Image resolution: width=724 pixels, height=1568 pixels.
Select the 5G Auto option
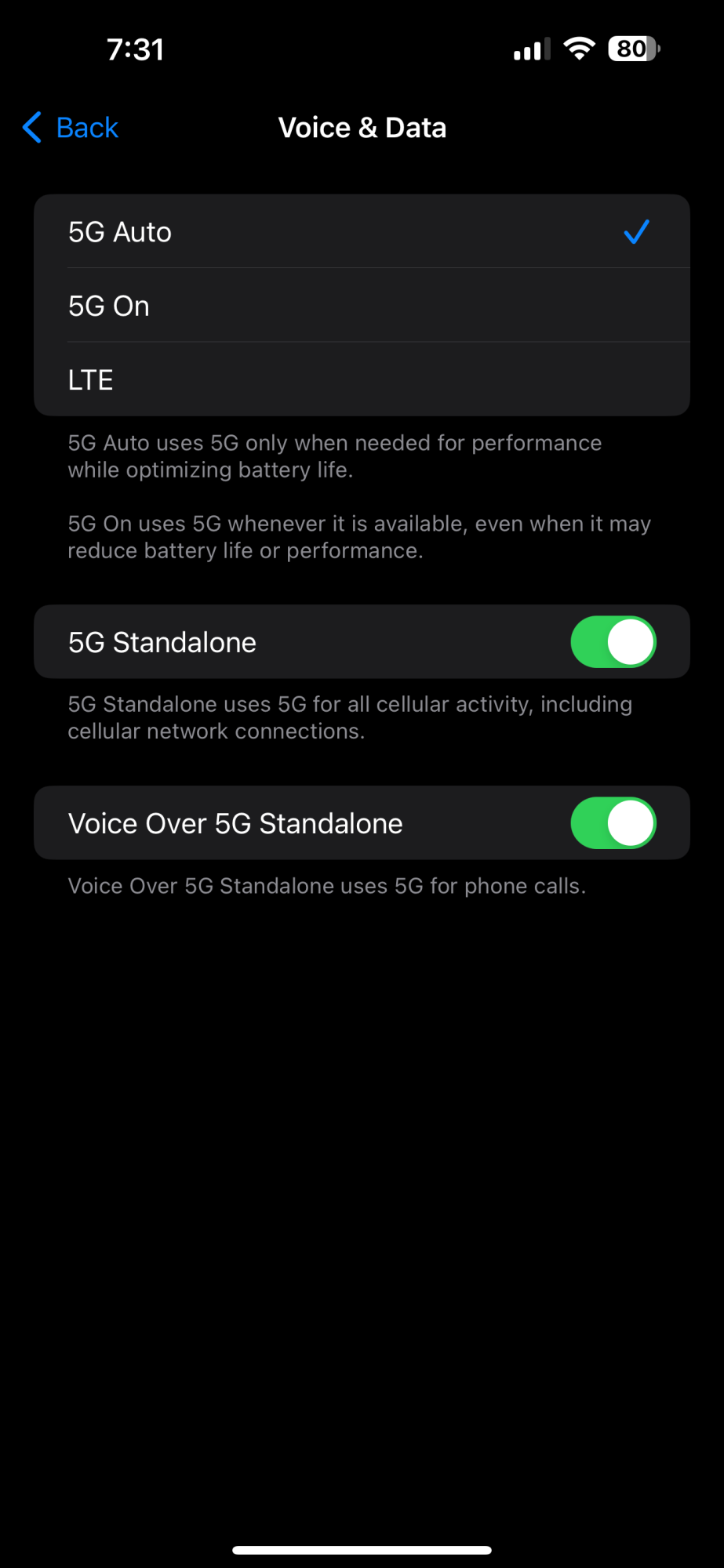pyautogui.click(x=361, y=232)
